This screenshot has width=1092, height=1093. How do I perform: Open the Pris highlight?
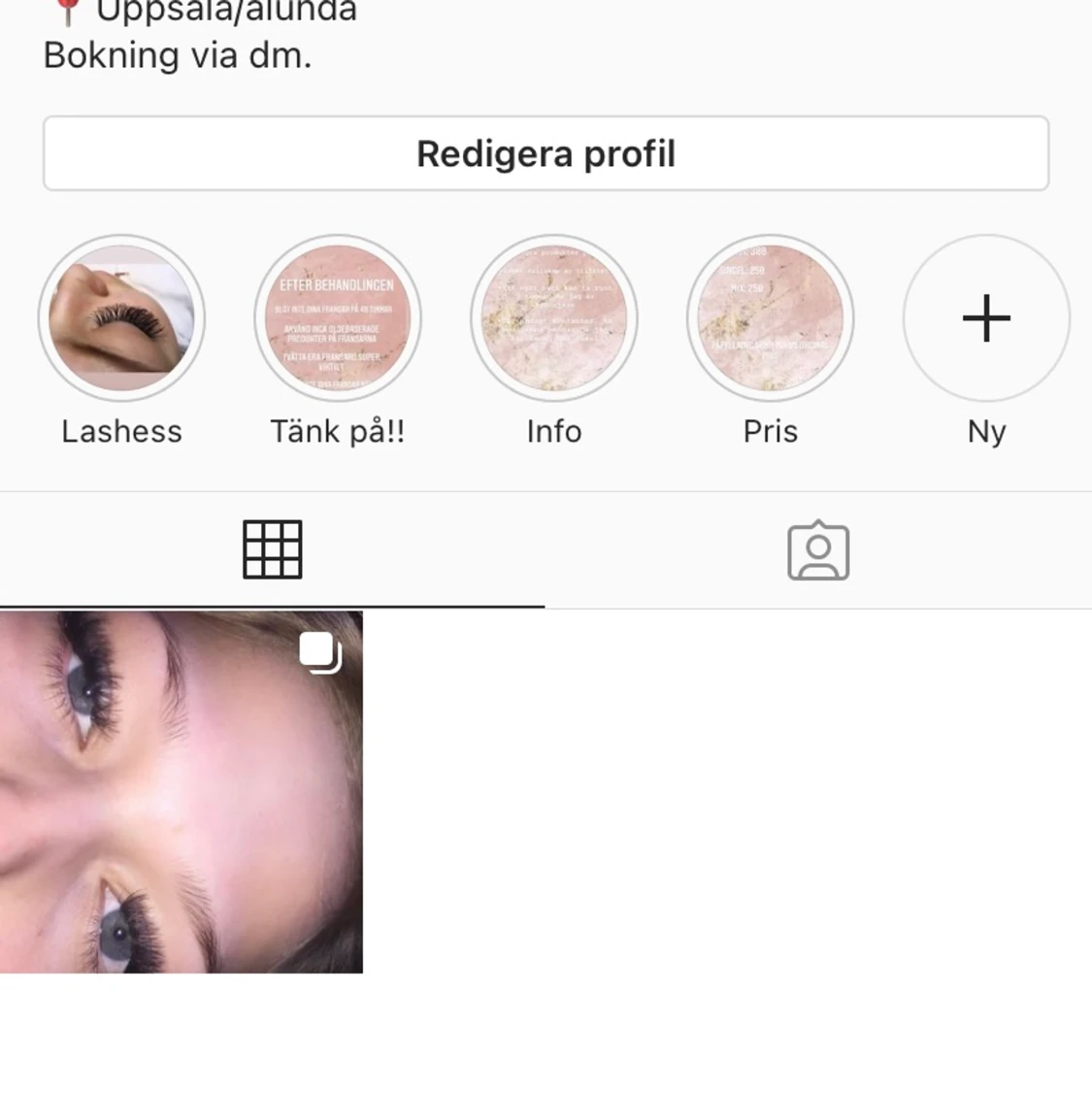(x=771, y=318)
